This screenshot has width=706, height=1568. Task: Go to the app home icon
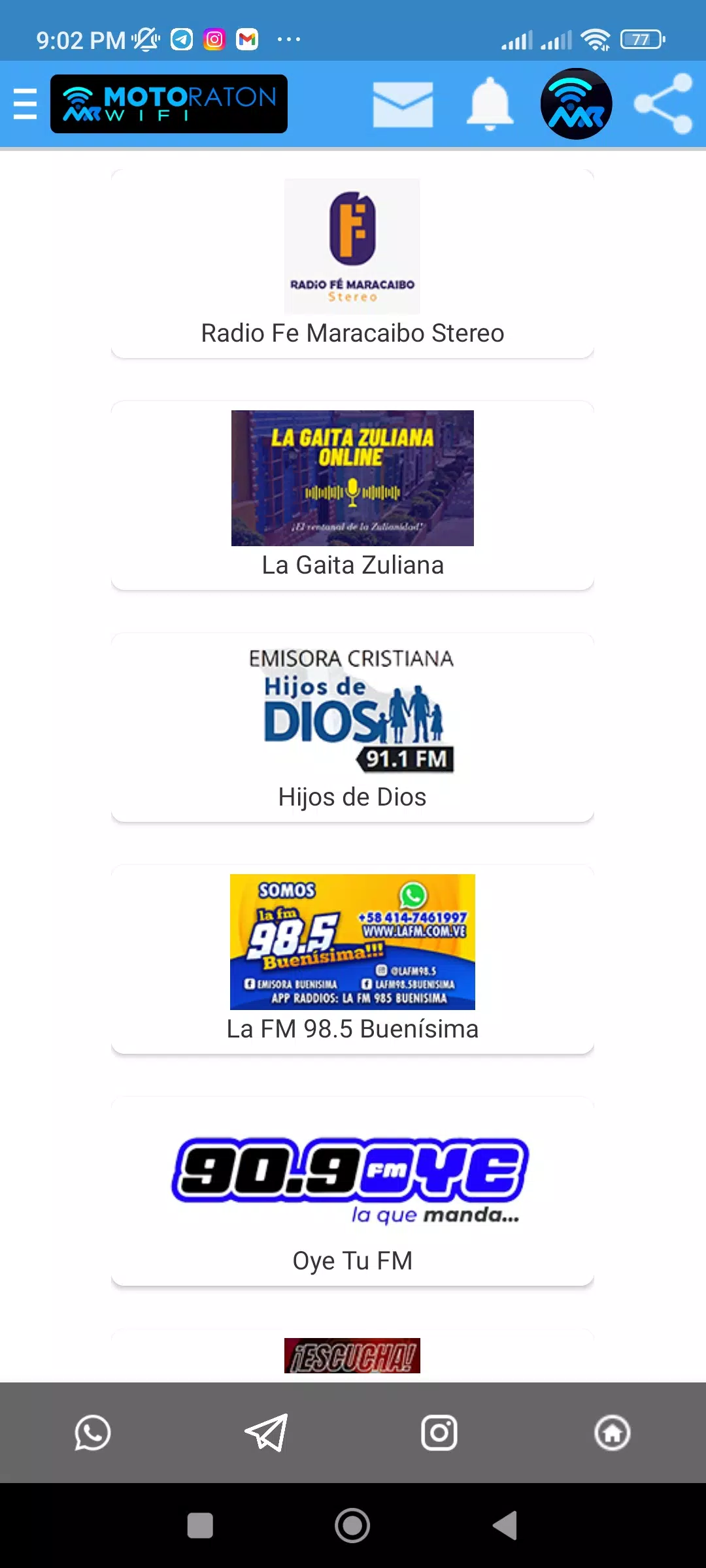[x=613, y=1433]
